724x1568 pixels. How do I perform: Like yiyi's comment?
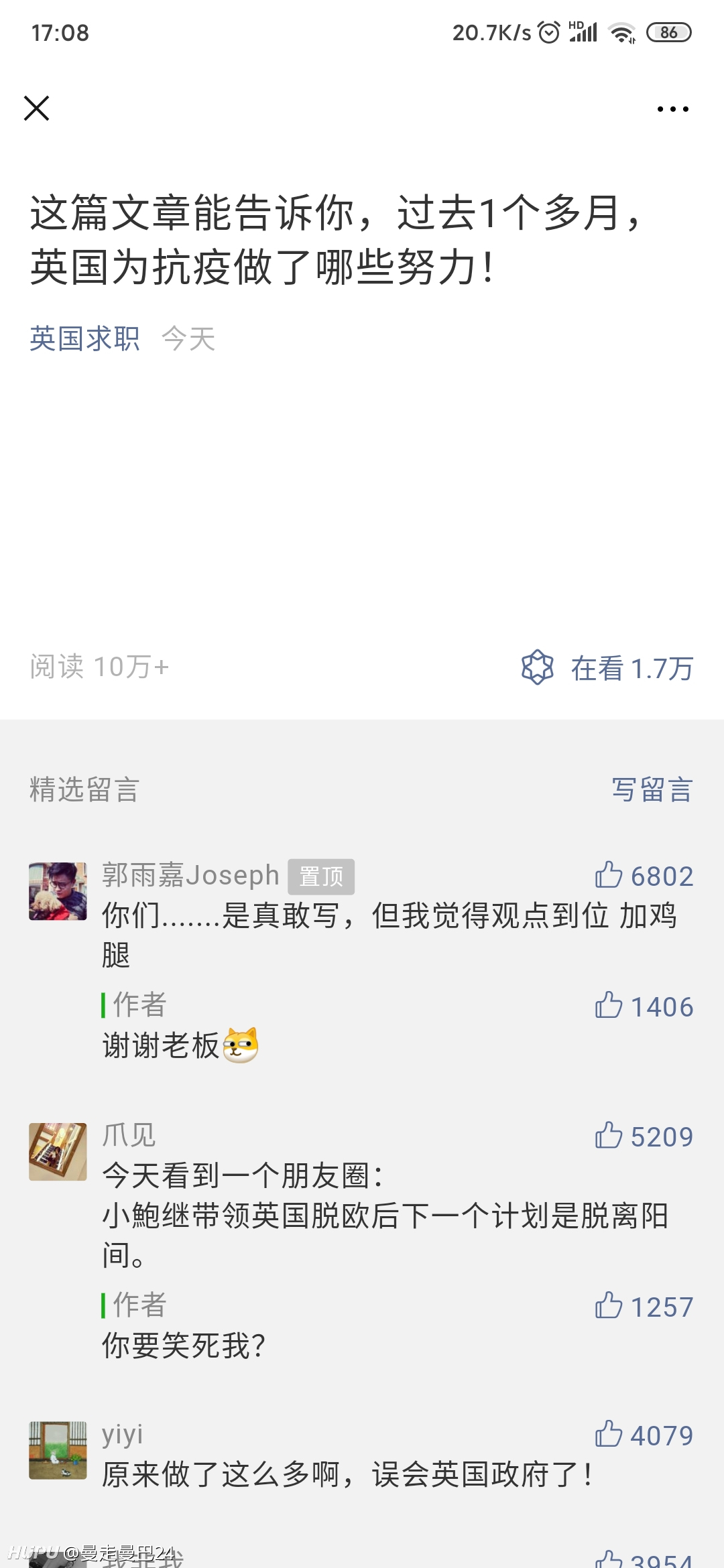point(644,1435)
